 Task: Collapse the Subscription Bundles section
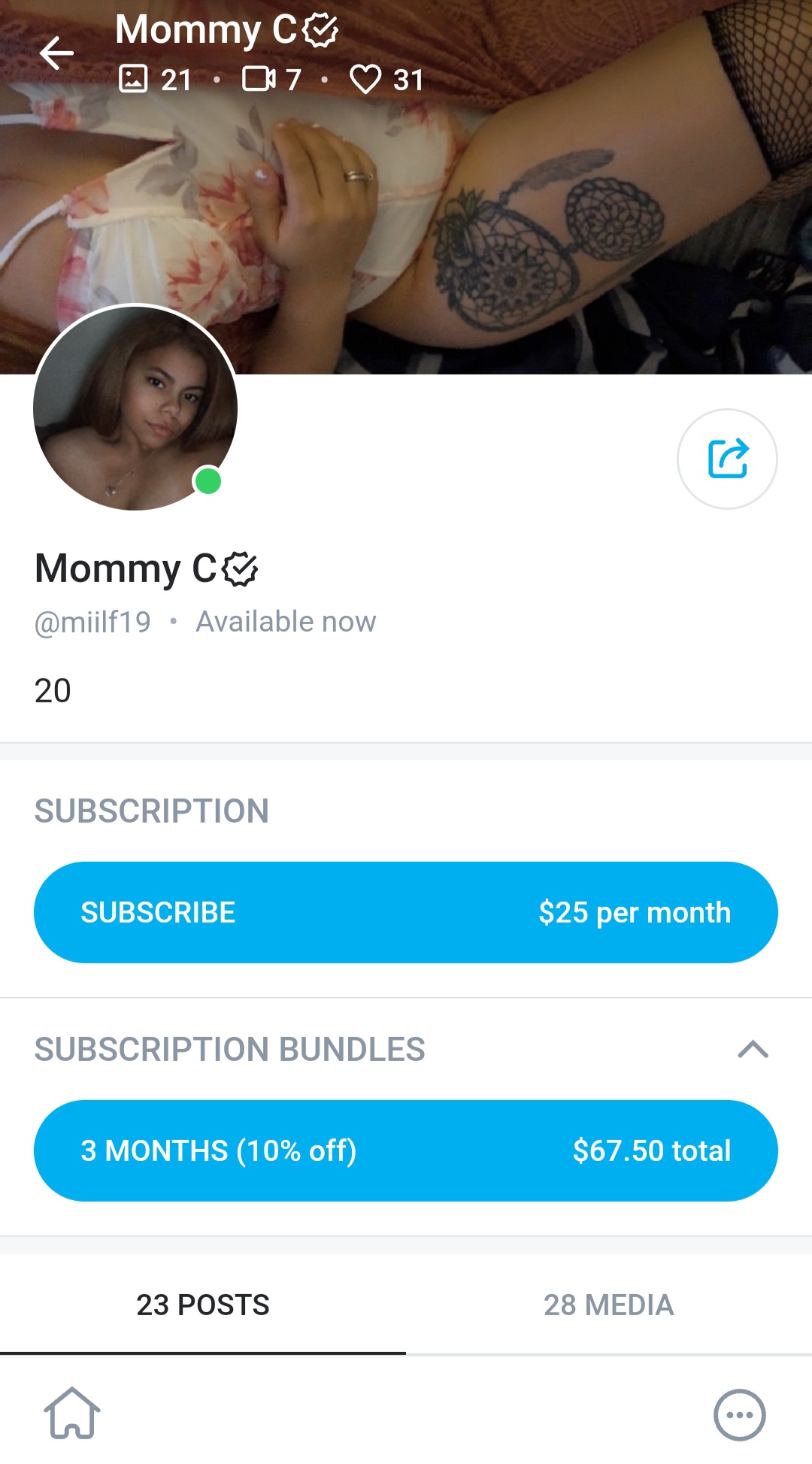[753, 1049]
